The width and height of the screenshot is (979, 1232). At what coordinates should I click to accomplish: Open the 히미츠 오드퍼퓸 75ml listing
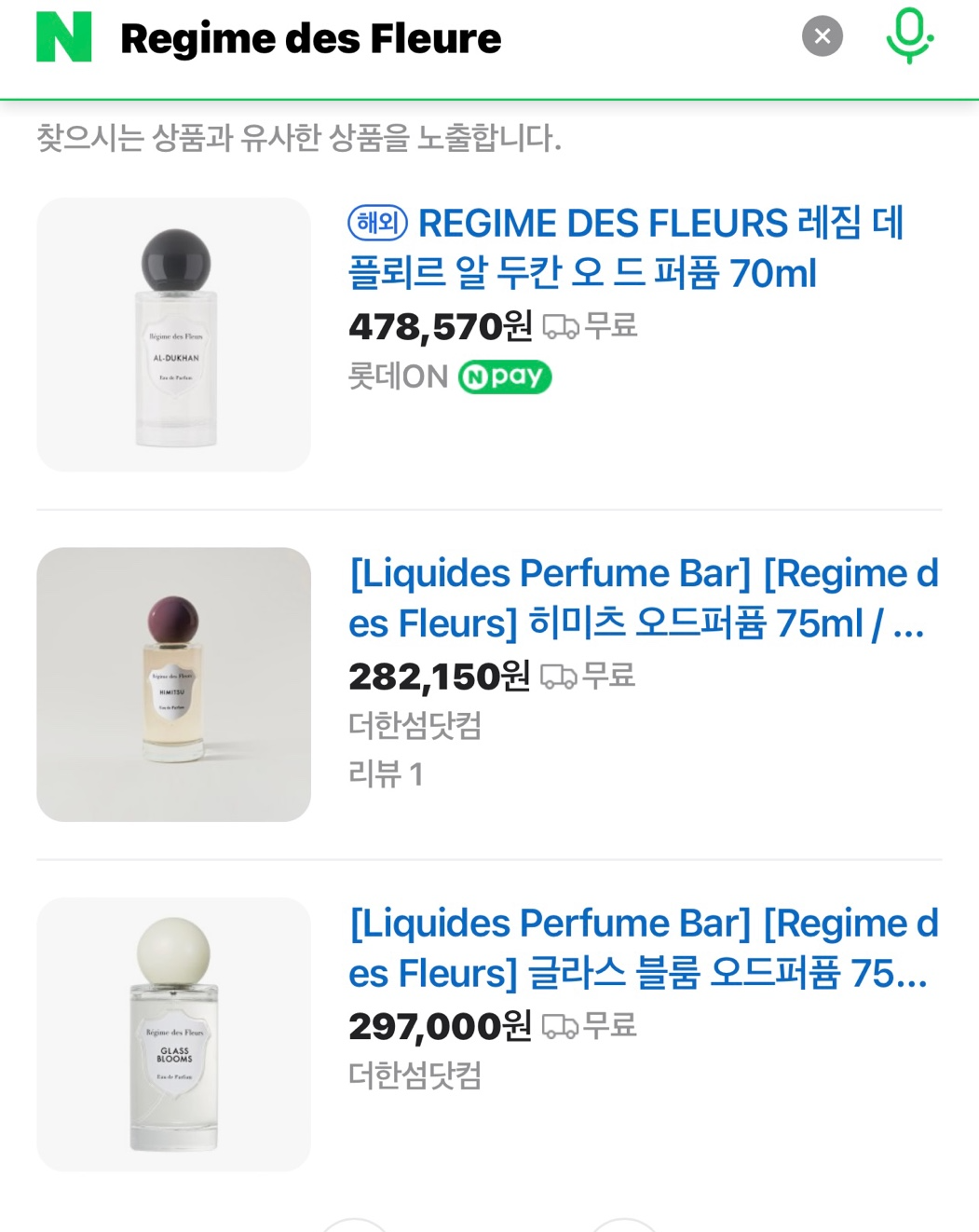click(x=643, y=598)
